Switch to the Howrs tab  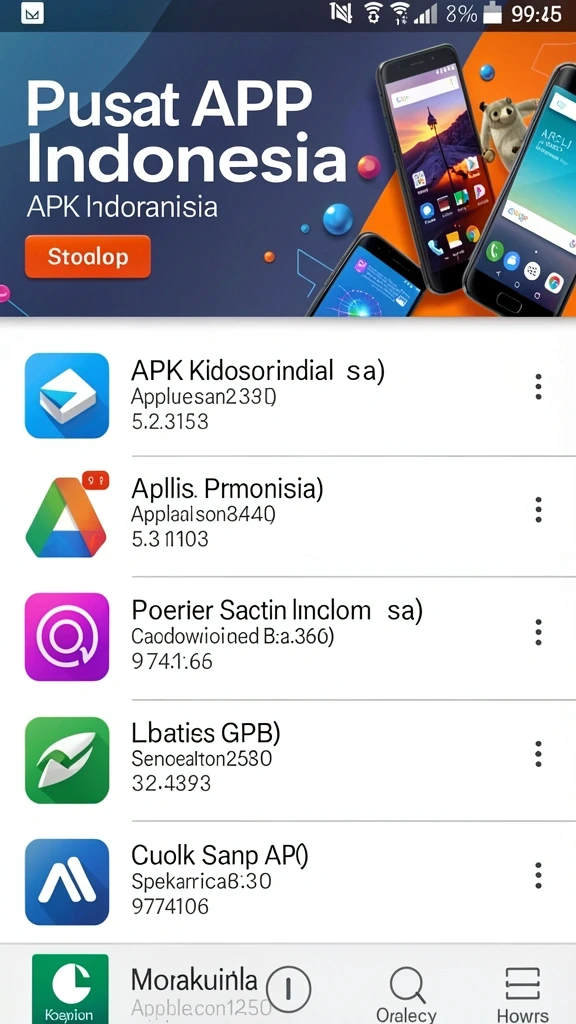click(522, 994)
